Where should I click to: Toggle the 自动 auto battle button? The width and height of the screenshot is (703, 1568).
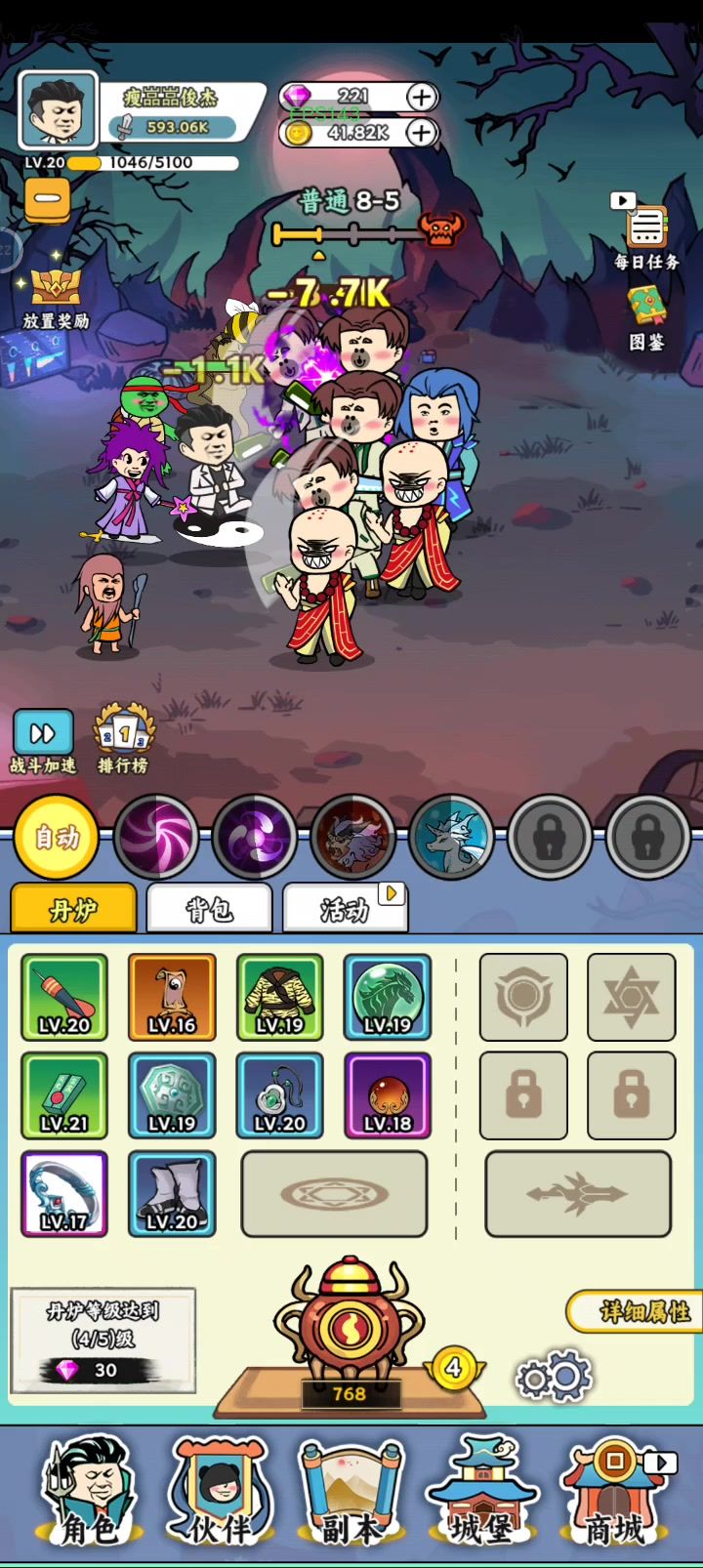(57, 837)
